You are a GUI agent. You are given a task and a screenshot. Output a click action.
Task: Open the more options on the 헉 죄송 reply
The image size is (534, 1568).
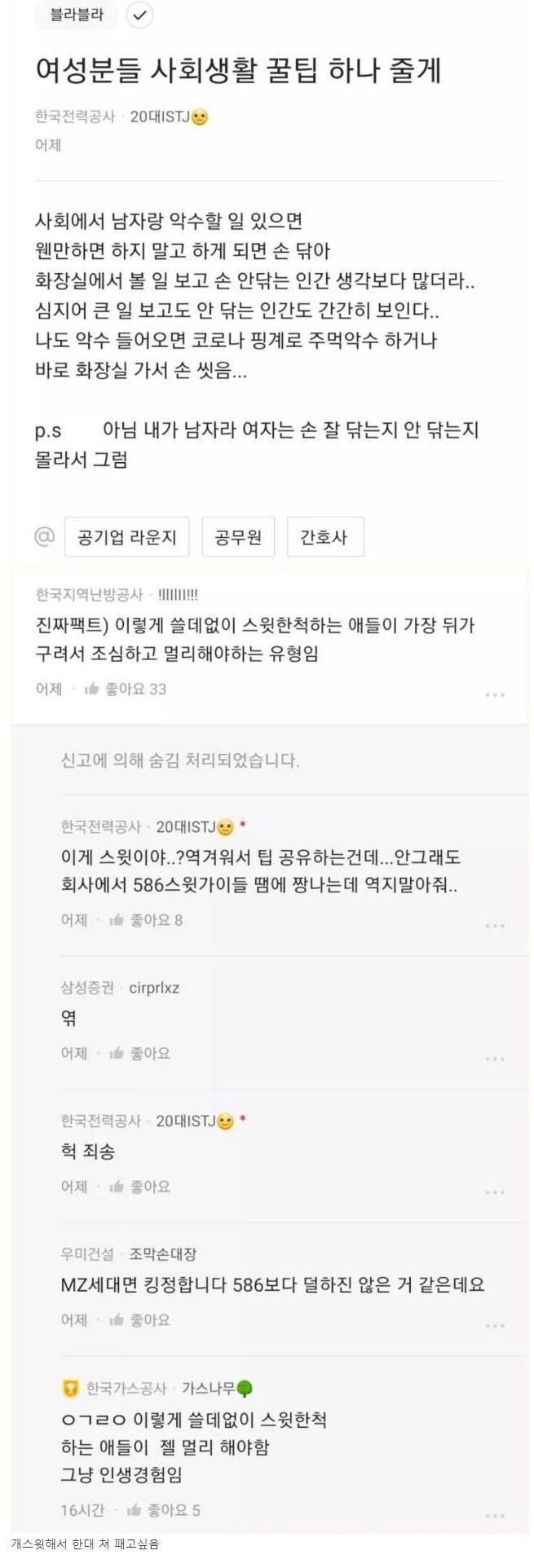495,1192
